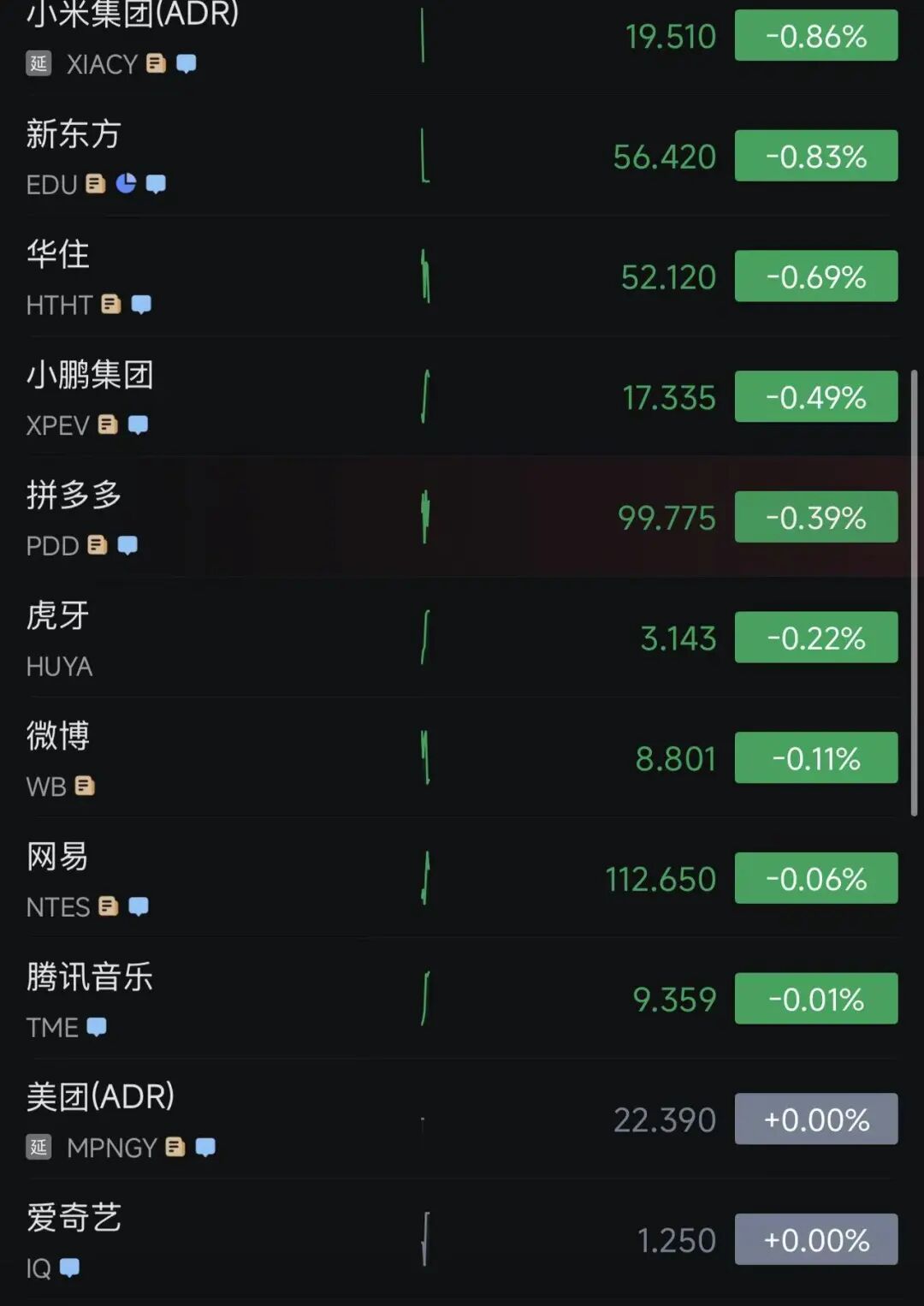Image resolution: width=924 pixels, height=1306 pixels.
Task: Open the document icon next to WB
Action: click(84, 786)
